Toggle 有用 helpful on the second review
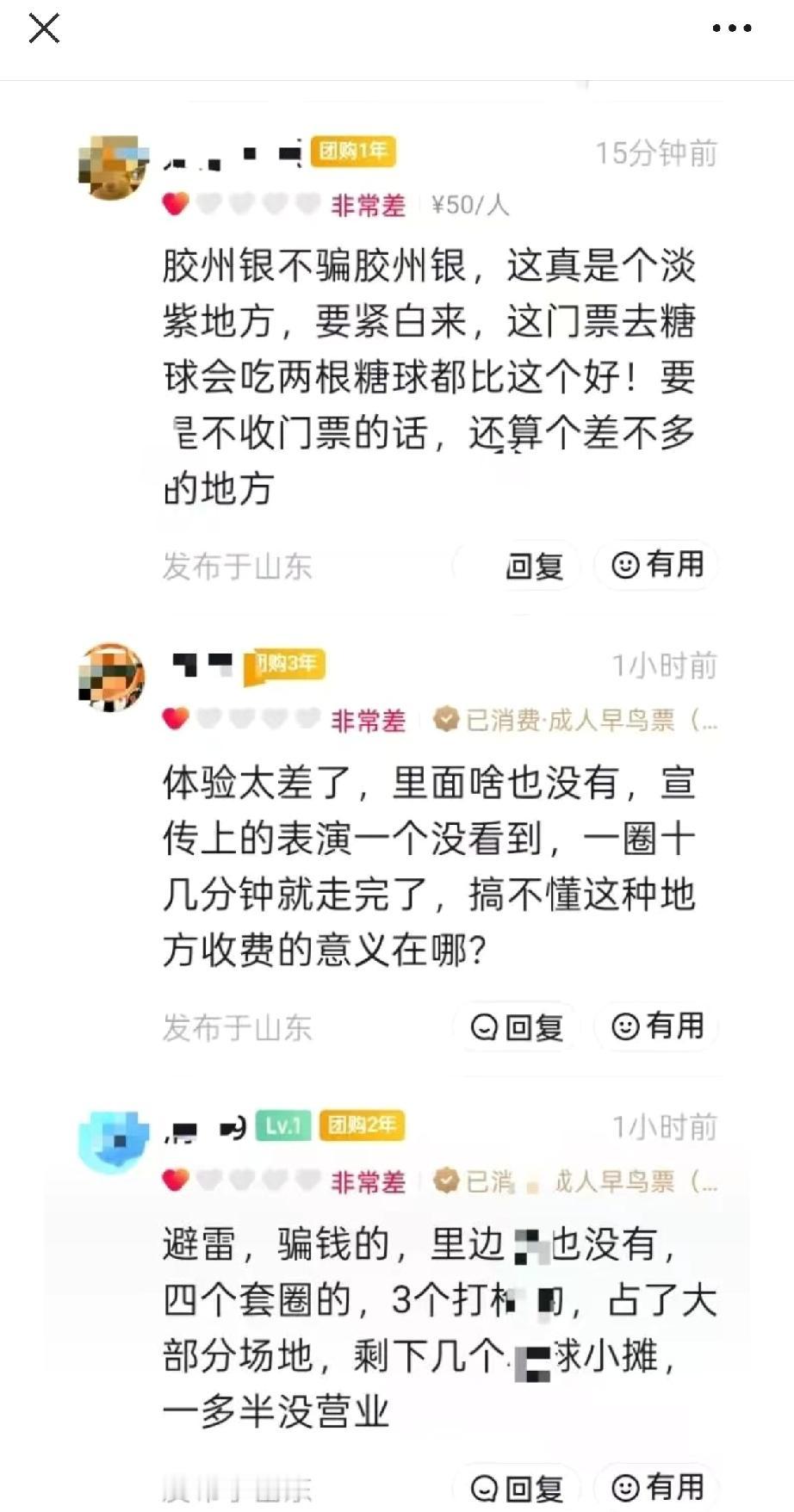The height and width of the screenshot is (1512, 794). (656, 1027)
